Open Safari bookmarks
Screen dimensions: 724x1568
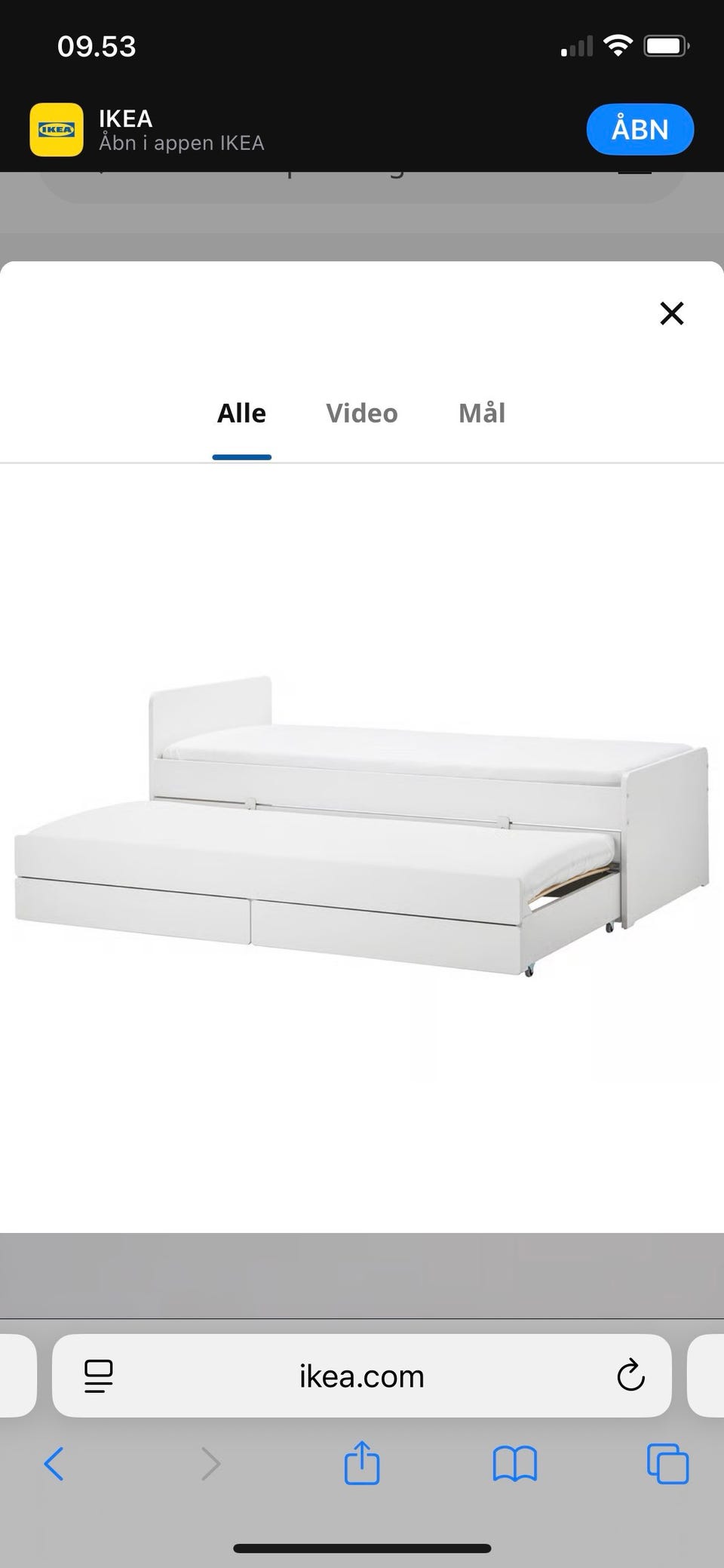[514, 1464]
